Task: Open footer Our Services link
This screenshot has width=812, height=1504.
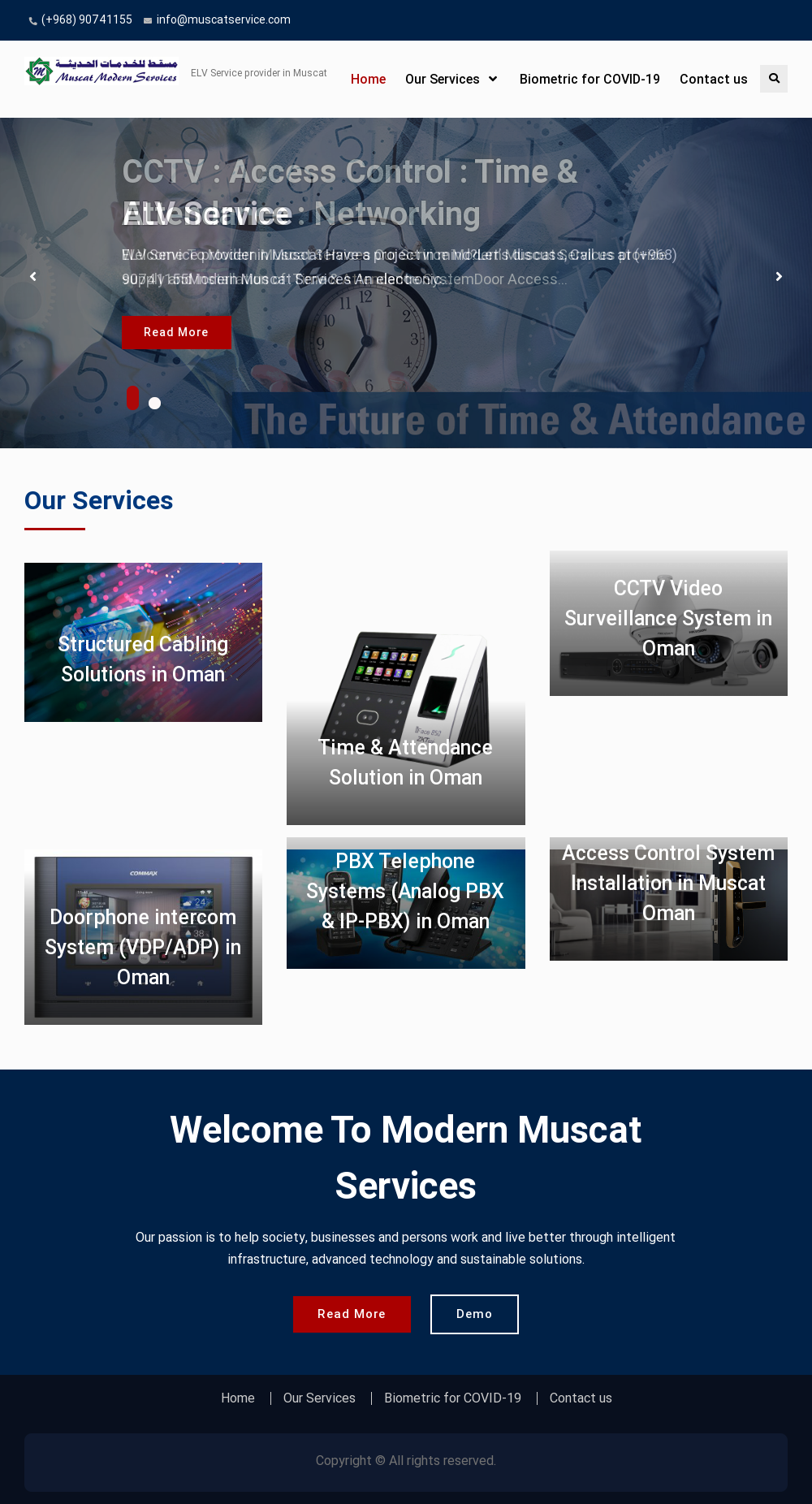Action: [319, 1398]
